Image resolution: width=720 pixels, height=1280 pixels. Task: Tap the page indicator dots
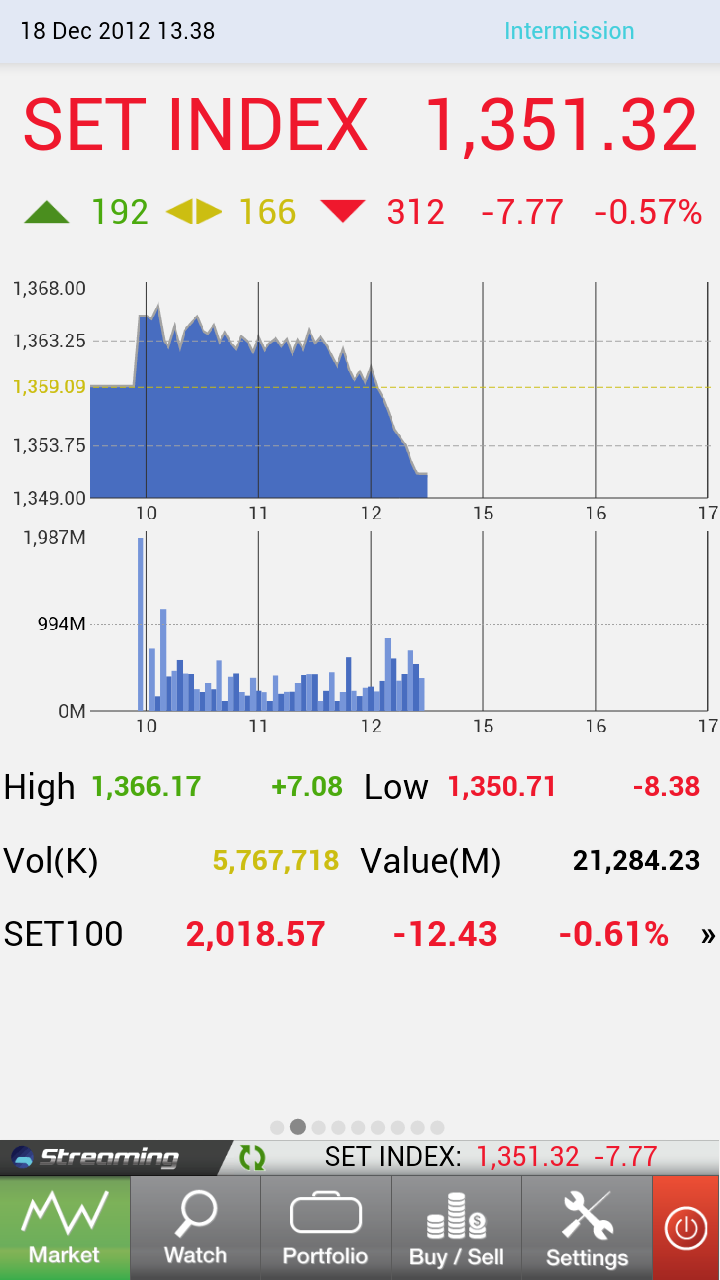pos(357,1127)
